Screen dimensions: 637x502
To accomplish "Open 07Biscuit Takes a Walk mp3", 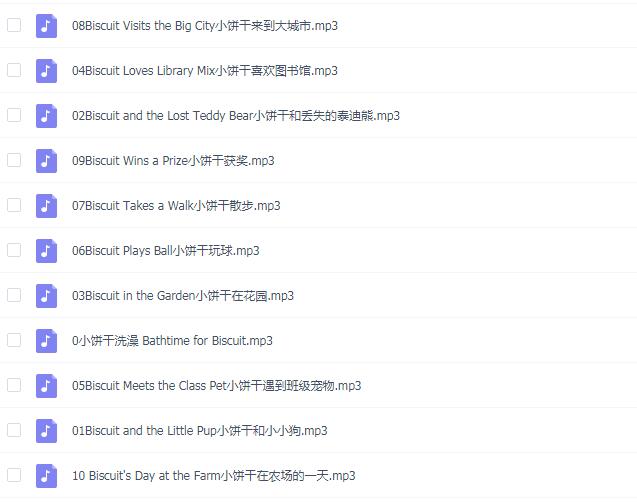I will [176, 206].
